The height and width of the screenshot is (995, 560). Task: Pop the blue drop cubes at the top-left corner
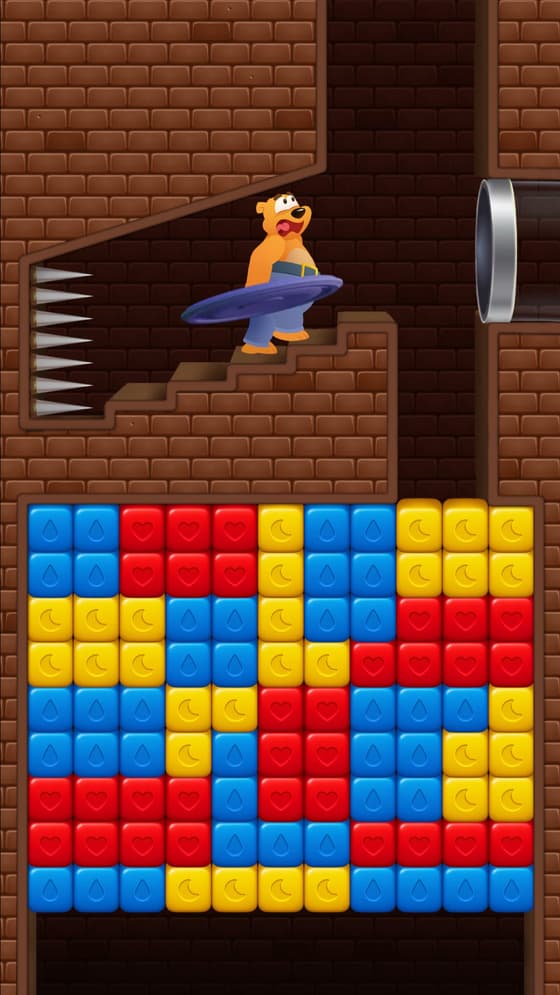click(73, 551)
